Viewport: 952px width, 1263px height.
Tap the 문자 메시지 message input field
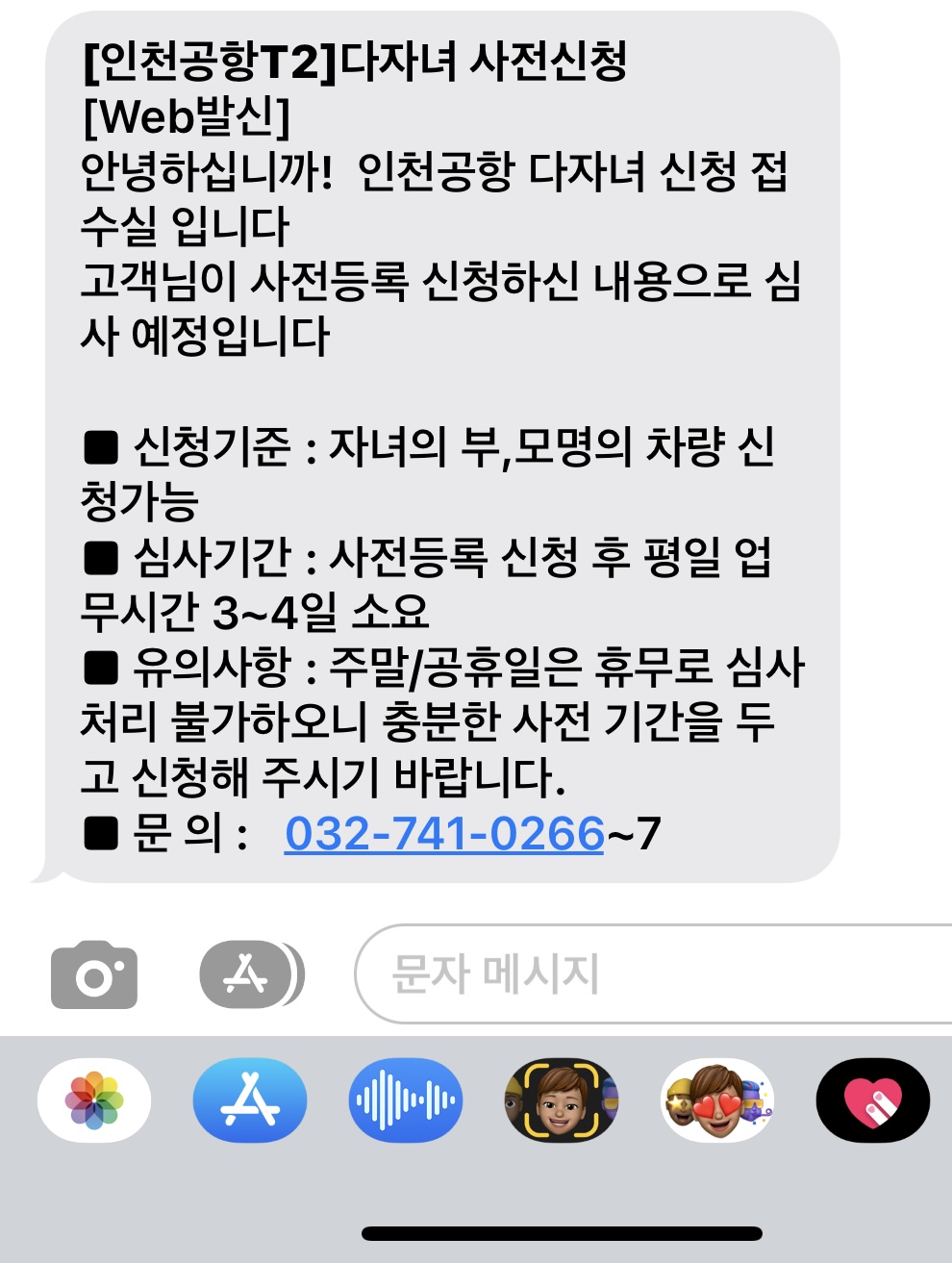[625, 974]
